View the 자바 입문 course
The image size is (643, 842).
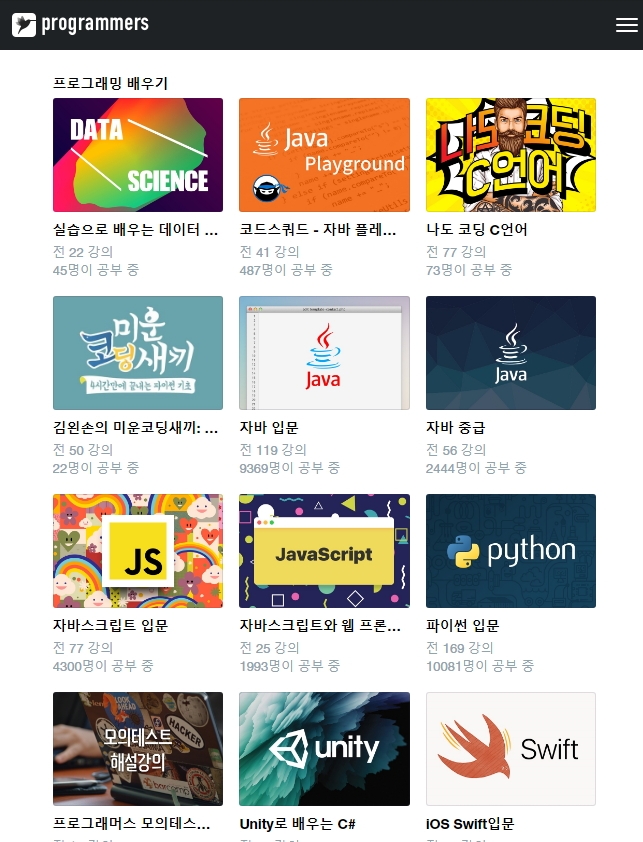click(324, 353)
